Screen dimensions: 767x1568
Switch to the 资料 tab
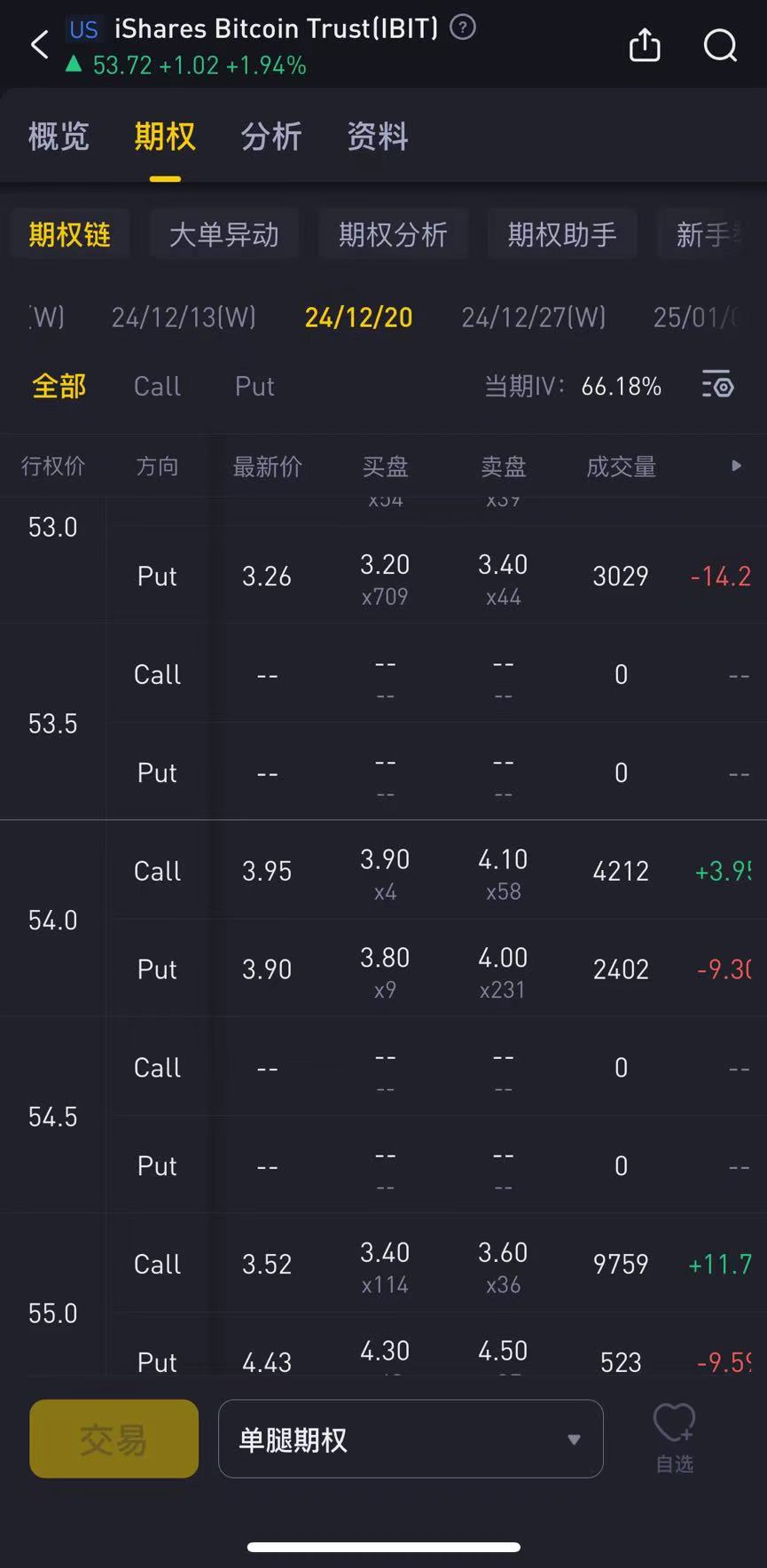click(378, 137)
